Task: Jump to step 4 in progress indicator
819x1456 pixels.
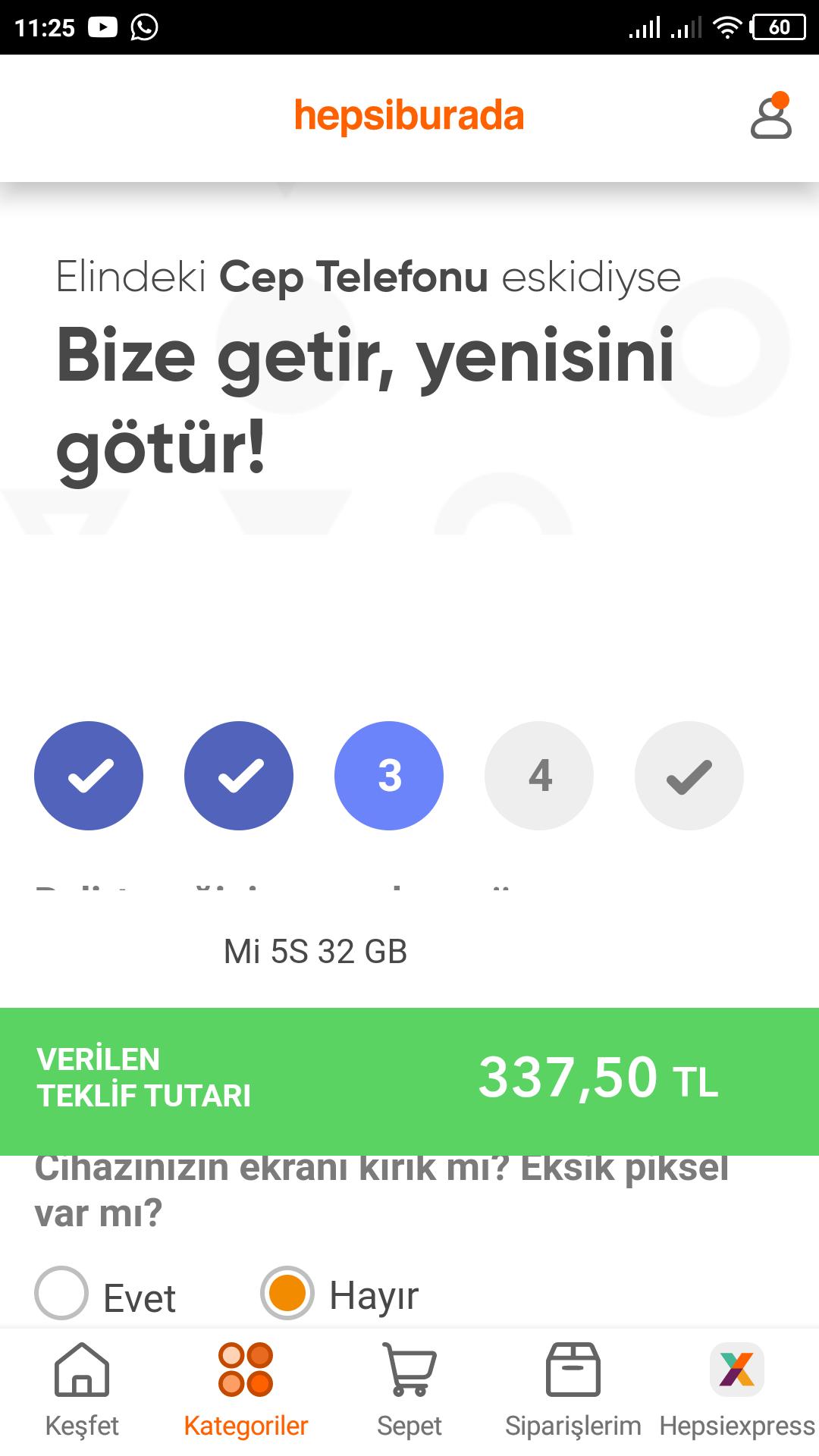Action: click(x=539, y=776)
